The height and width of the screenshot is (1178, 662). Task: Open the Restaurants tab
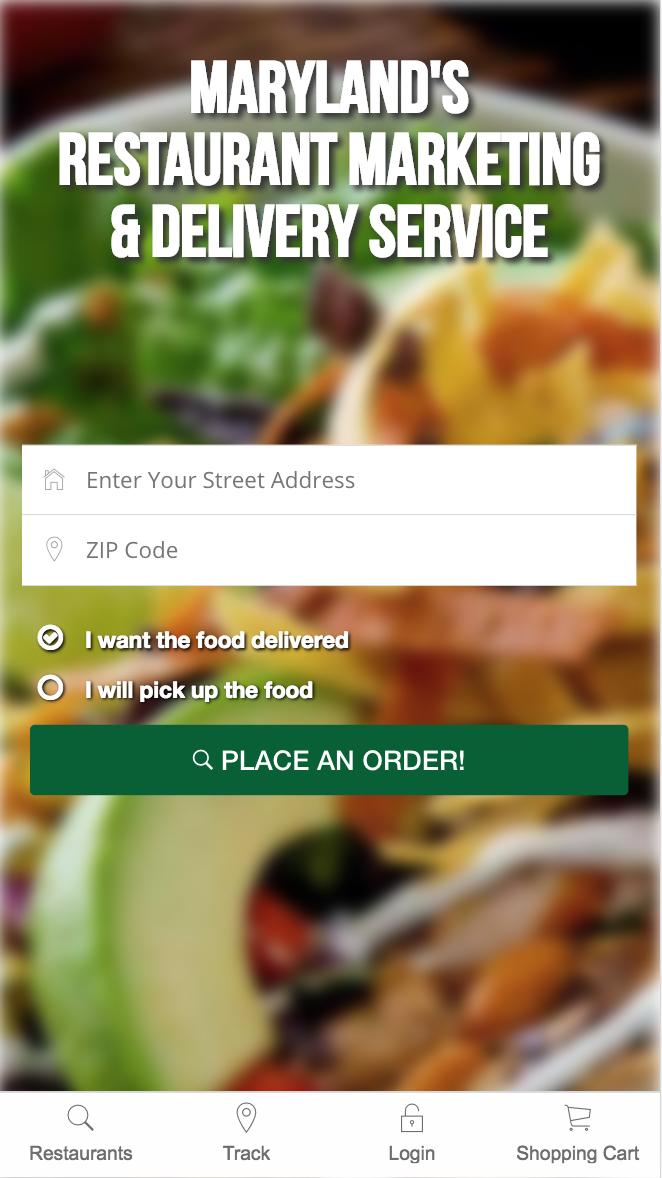click(81, 1134)
